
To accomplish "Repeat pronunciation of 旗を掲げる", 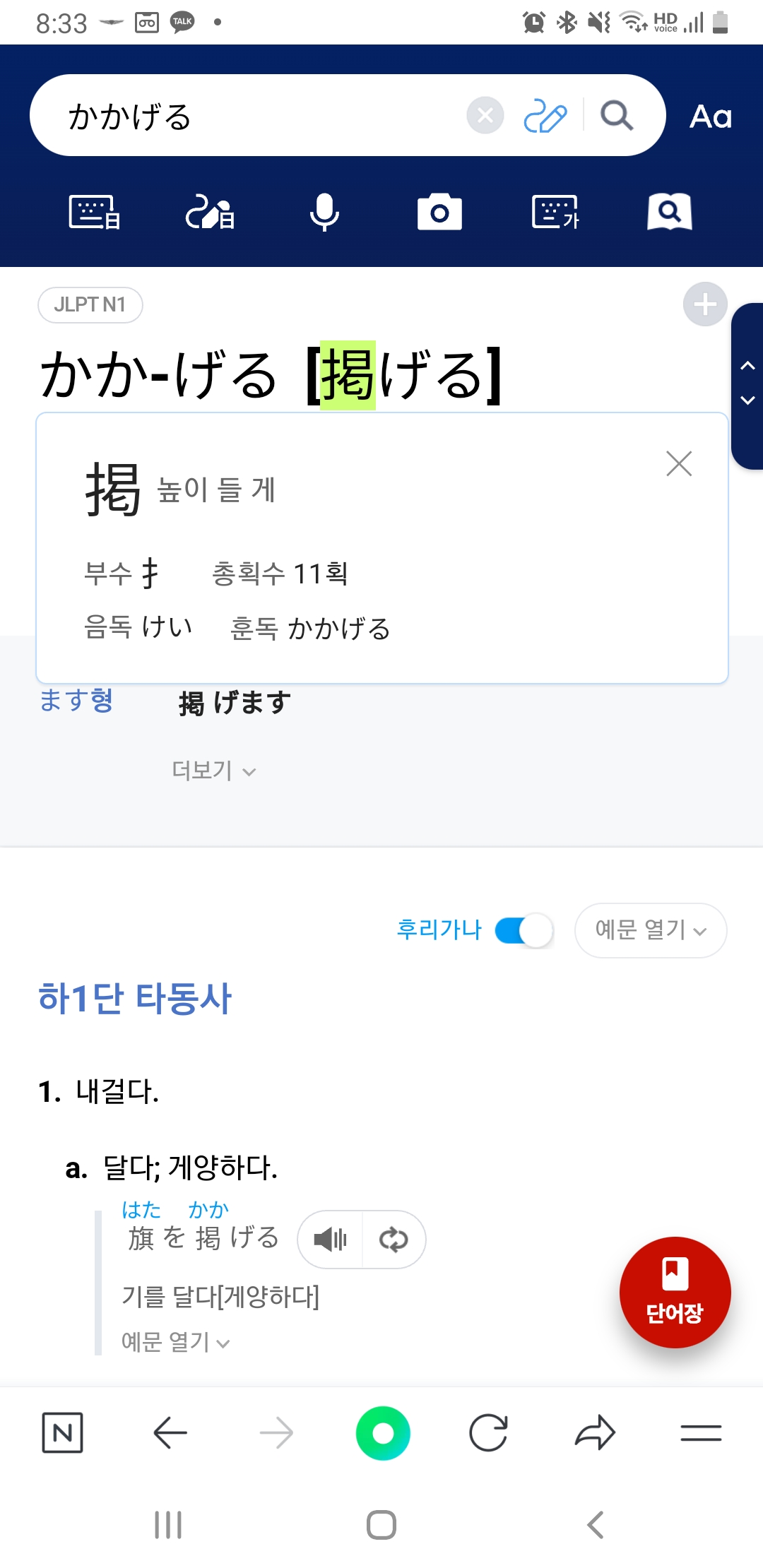I will tap(394, 1239).
